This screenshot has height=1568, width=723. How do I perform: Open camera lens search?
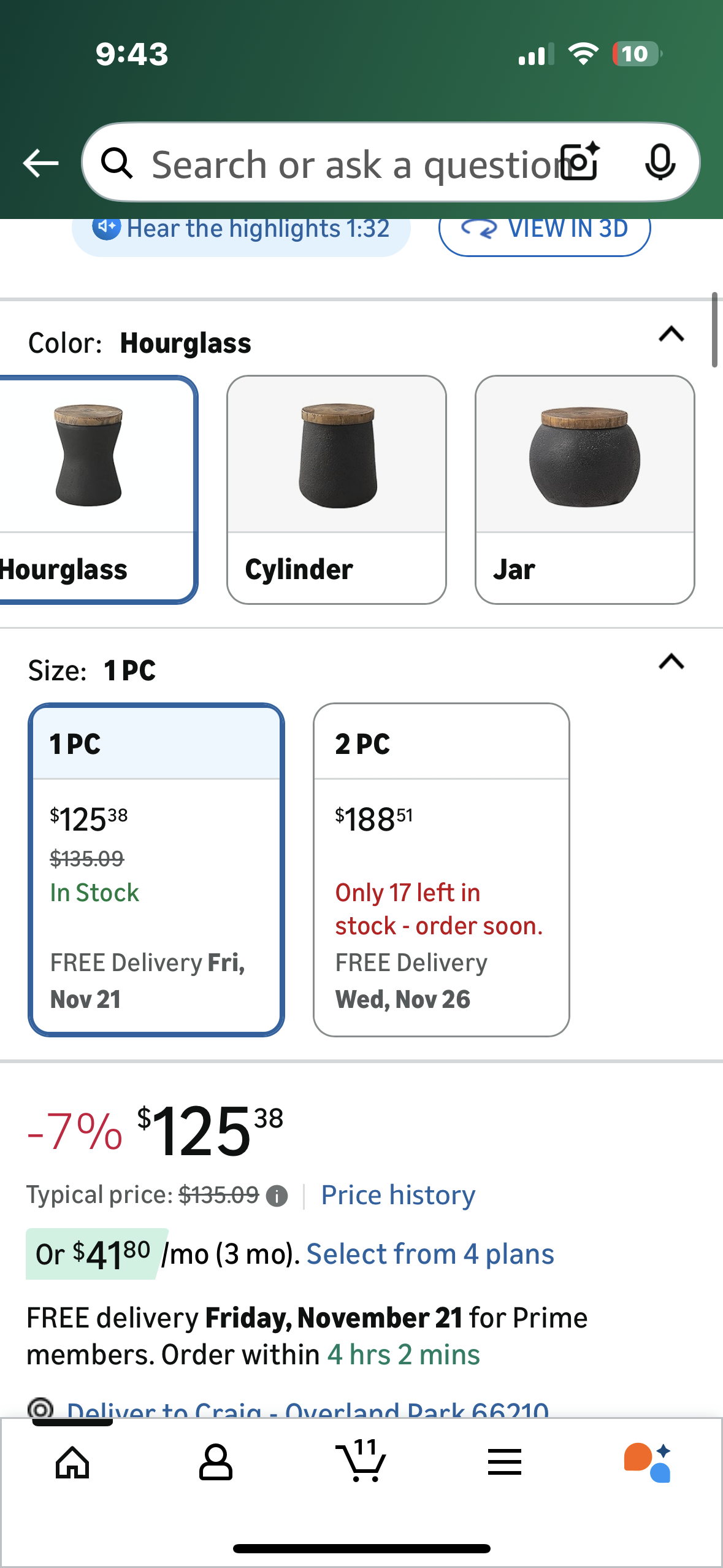tap(580, 162)
